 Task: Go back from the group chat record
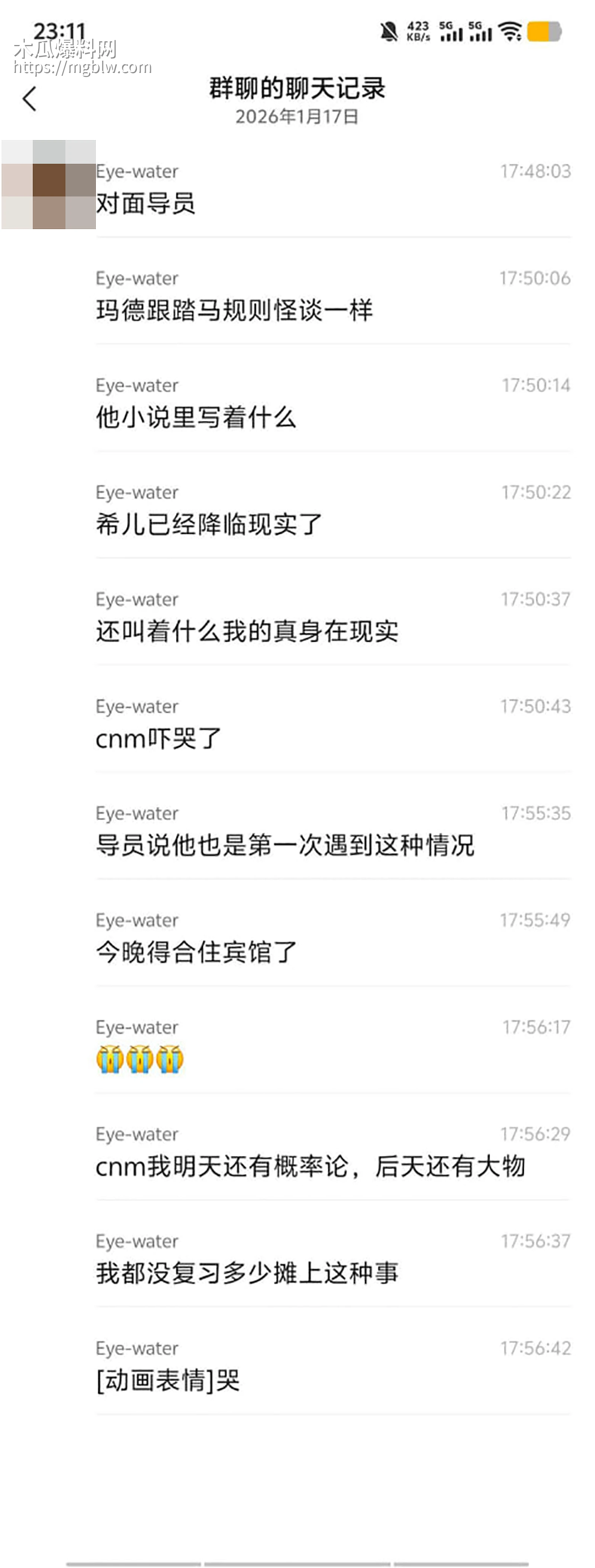[x=29, y=99]
